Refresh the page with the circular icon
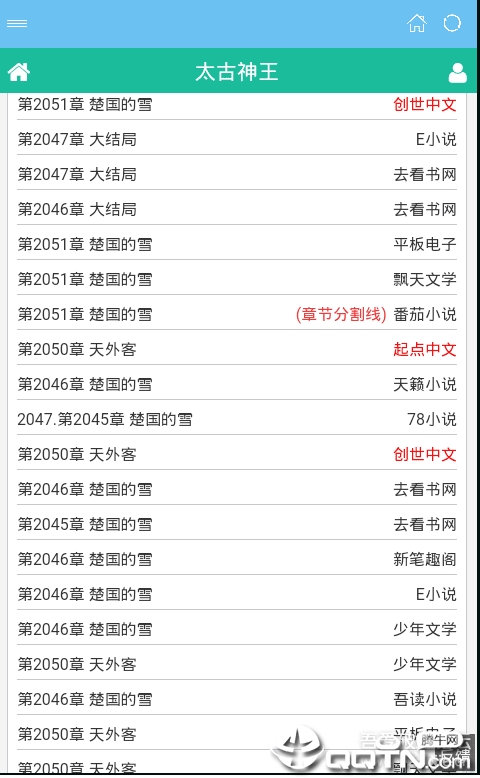 (x=452, y=23)
